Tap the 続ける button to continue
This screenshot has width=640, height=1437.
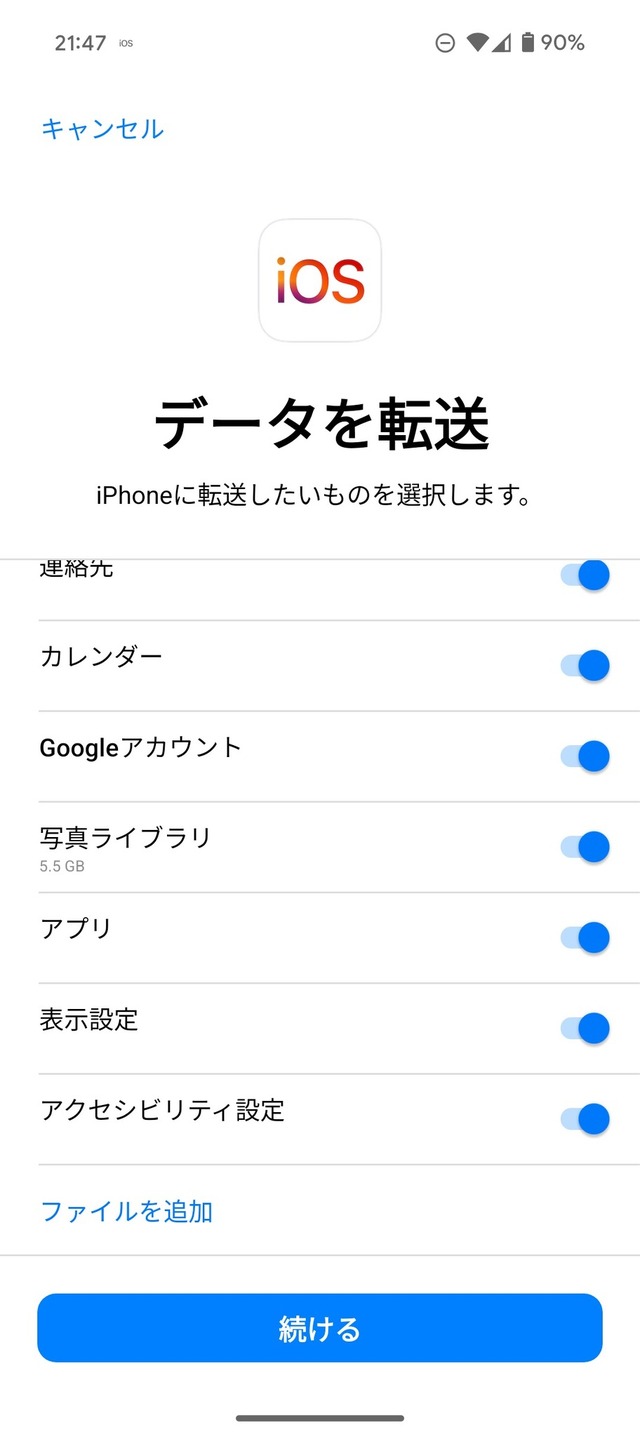[x=320, y=1328]
